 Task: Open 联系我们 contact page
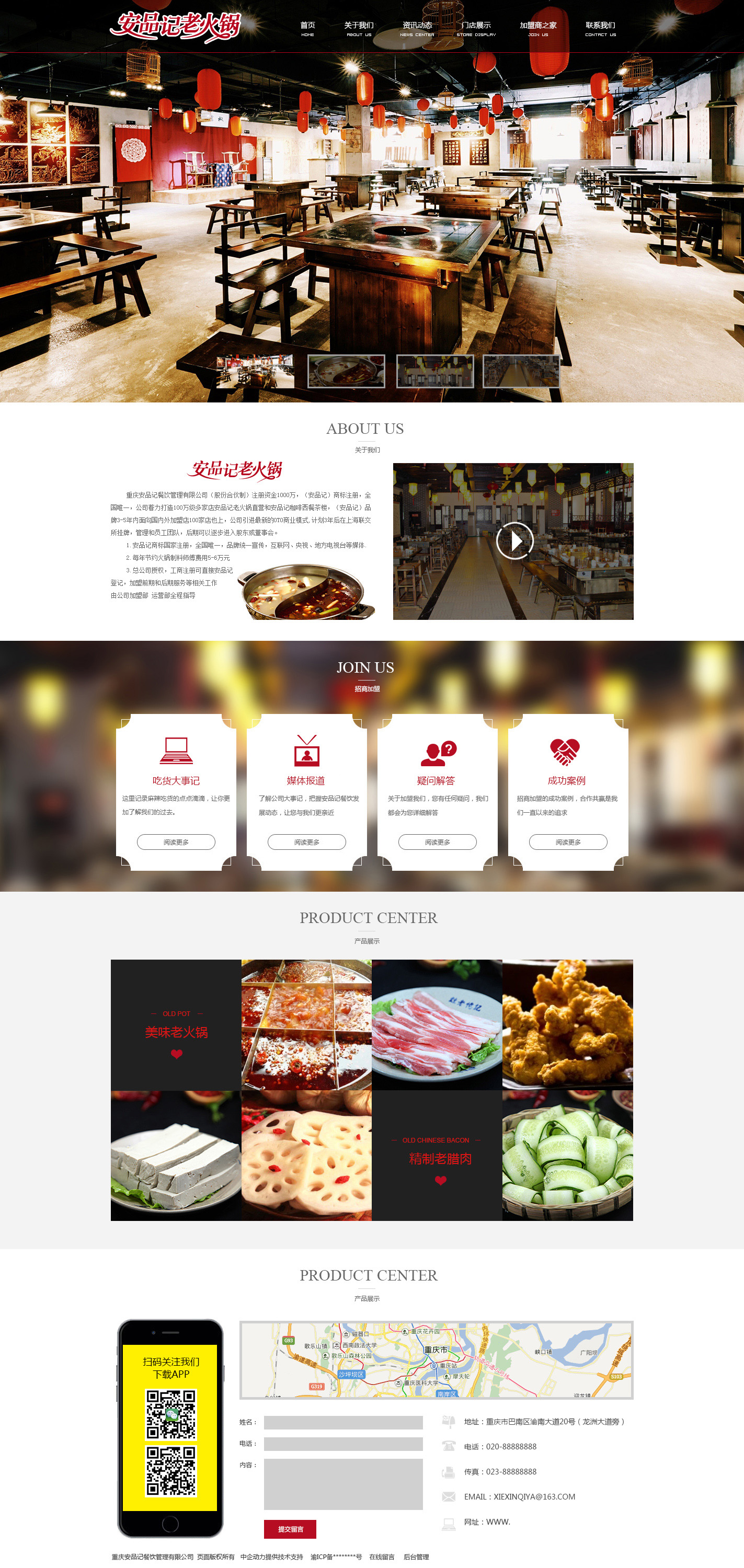[x=600, y=28]
